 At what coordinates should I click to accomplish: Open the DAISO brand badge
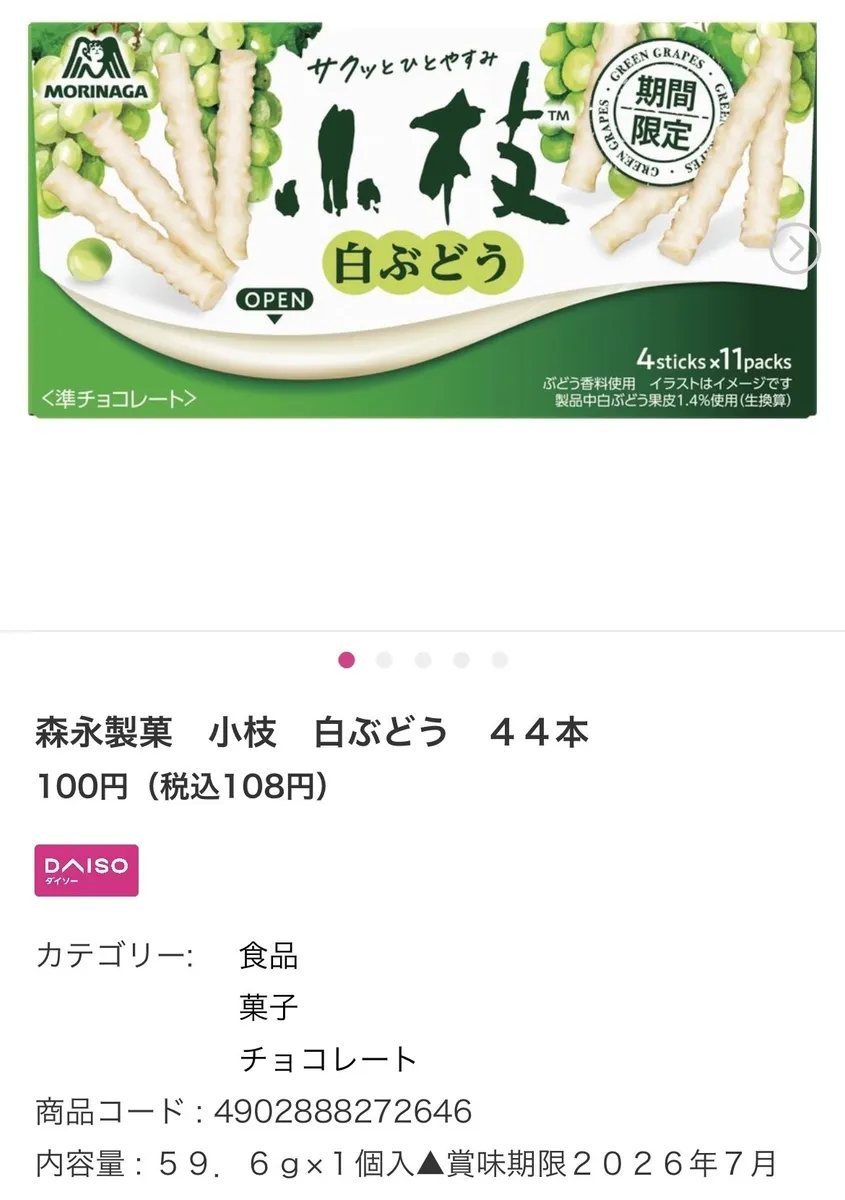click(87, 870)
